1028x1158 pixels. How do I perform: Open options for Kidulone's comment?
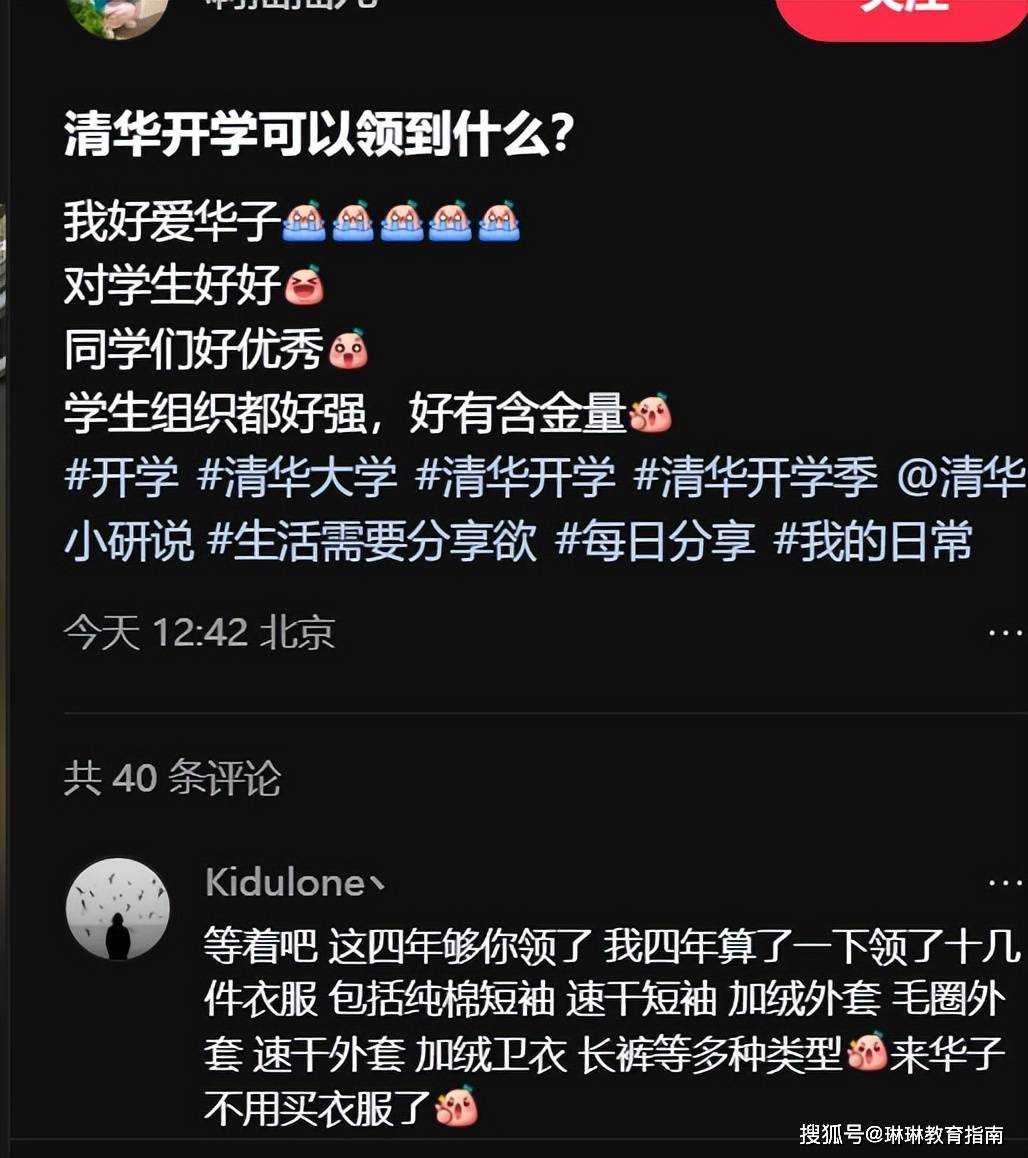(1004, 883)
